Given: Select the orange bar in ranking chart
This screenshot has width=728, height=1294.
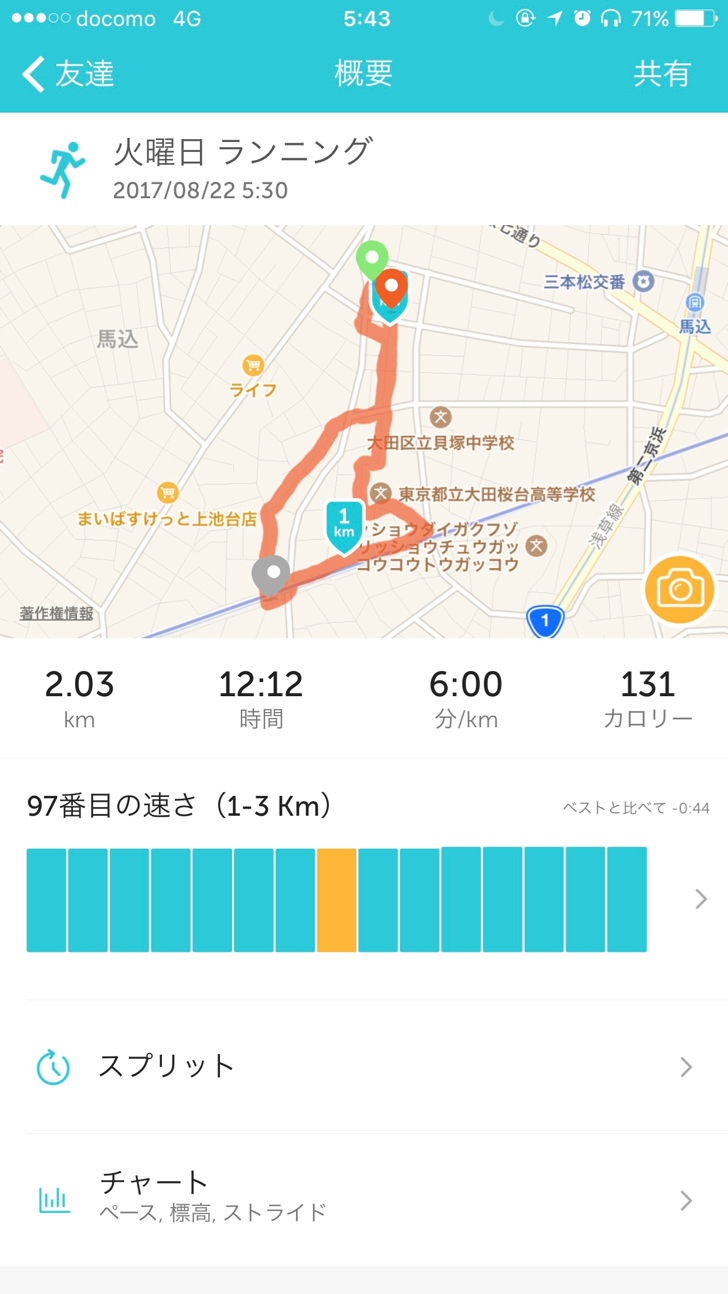Looking at the screenshot, I should coord(337,900).
